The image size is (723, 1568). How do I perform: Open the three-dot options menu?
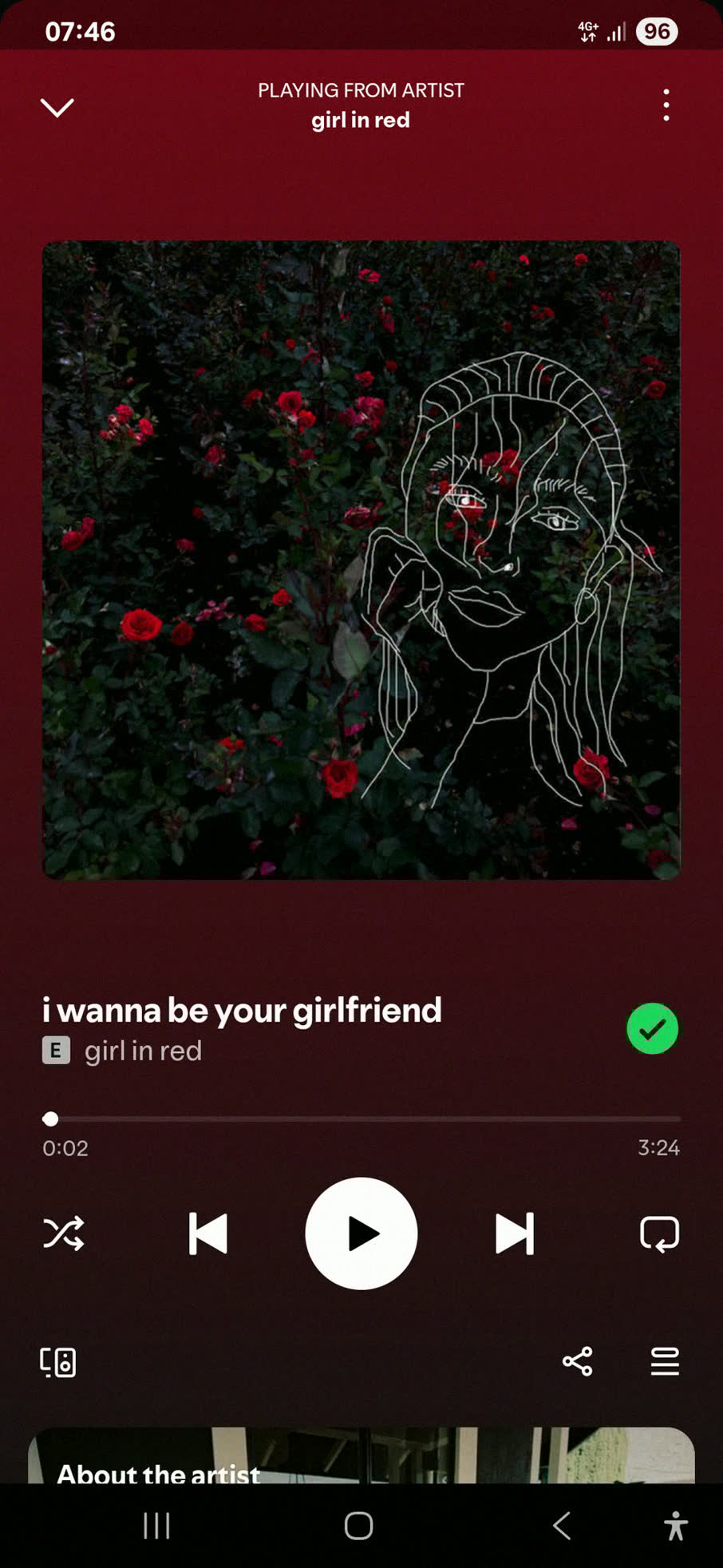[666, 105]
